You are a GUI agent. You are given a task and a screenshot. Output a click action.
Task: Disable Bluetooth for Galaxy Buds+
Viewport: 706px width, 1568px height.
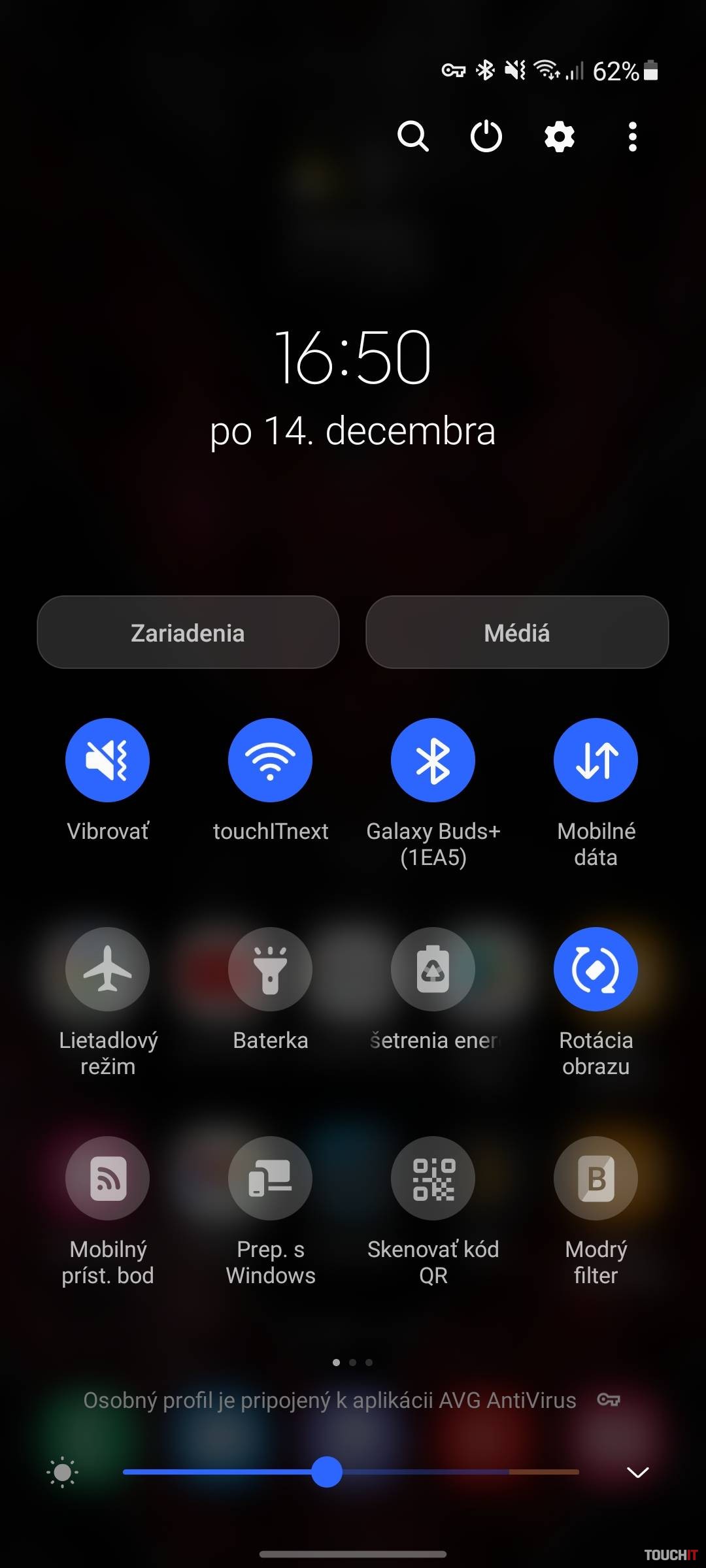(x=433, y=760)
